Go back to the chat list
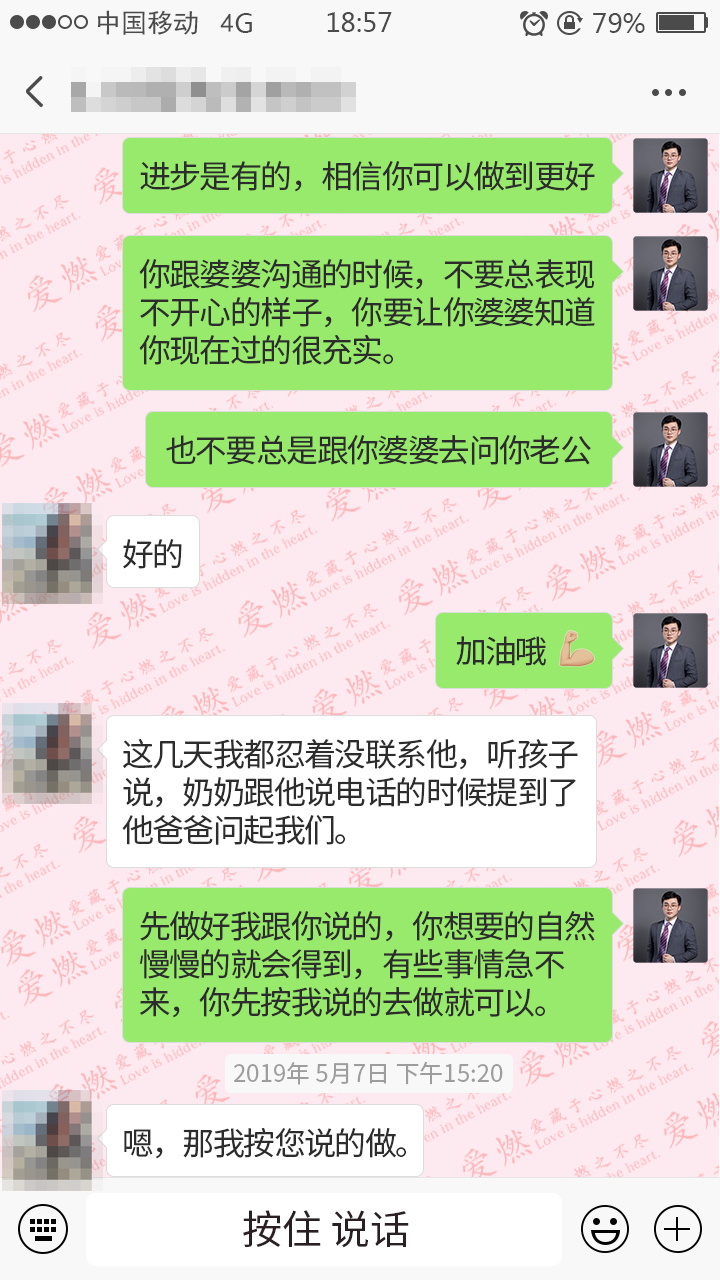Viewport: 720px width, 1280px height. point(35,92)
